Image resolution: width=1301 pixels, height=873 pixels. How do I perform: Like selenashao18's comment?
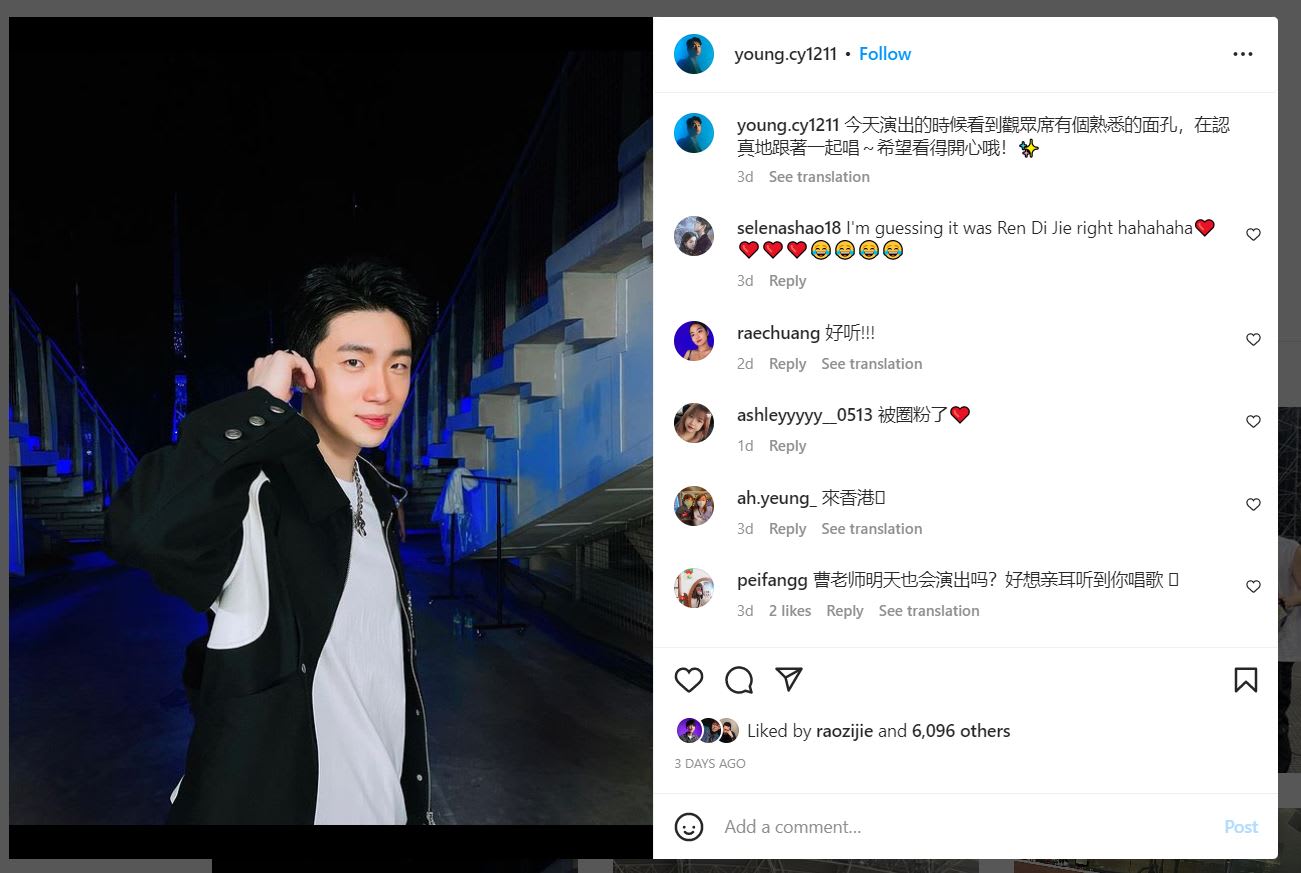pos(1253,235)
